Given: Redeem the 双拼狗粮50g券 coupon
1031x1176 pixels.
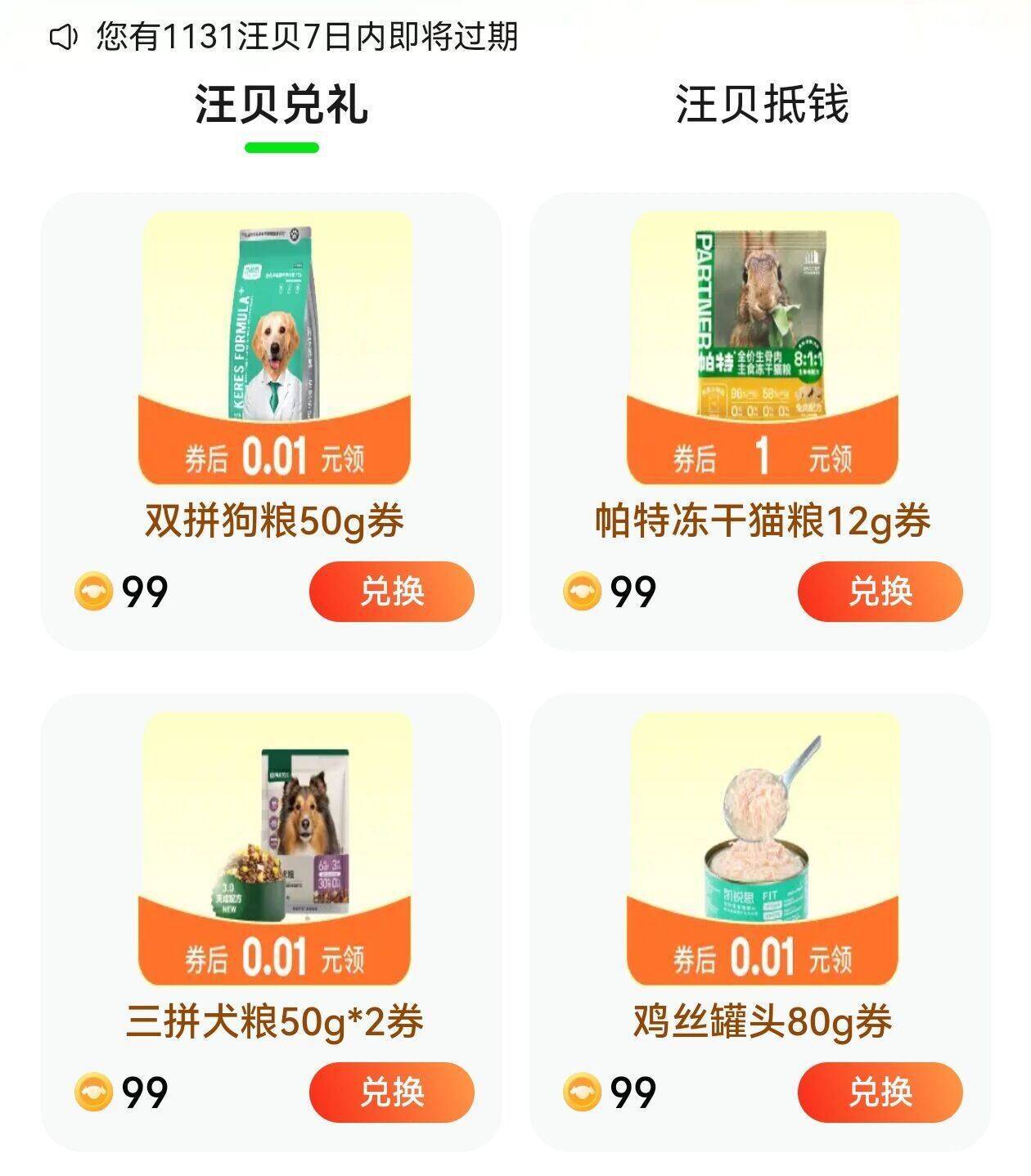Looking at the screenshot, I should 391,591.
